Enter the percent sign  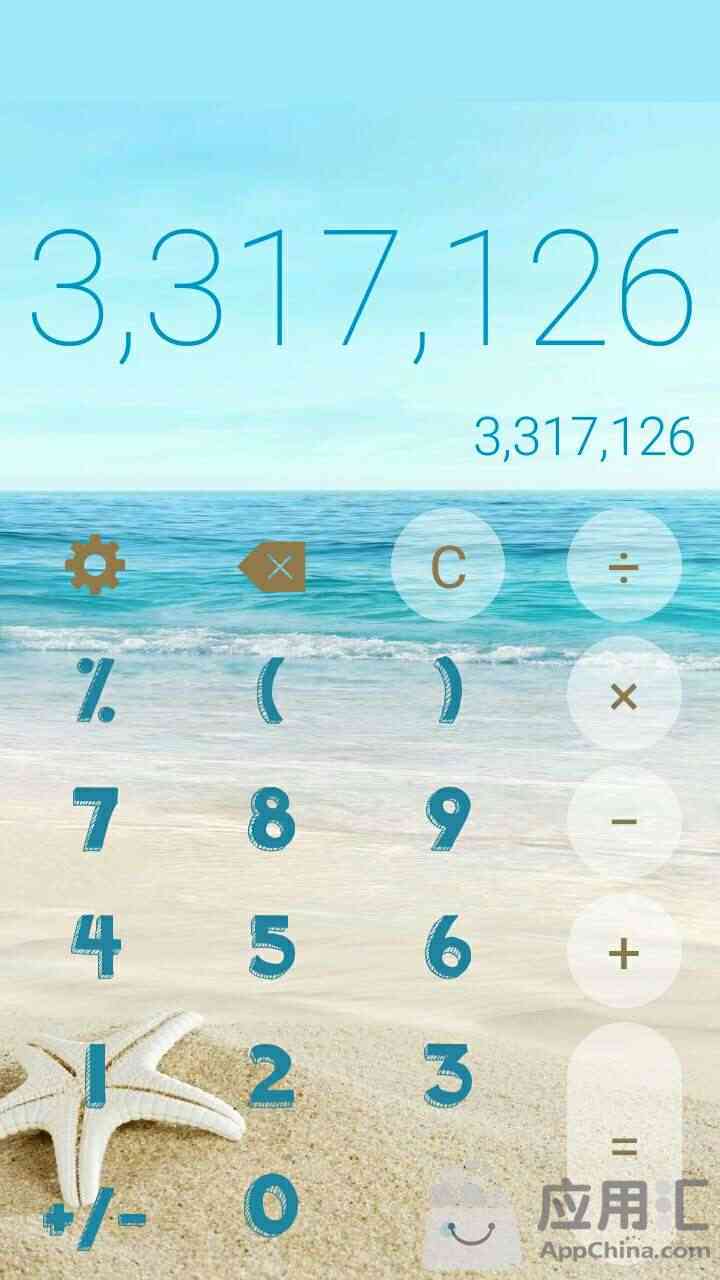pyautogui.click(x=96, y=693)
